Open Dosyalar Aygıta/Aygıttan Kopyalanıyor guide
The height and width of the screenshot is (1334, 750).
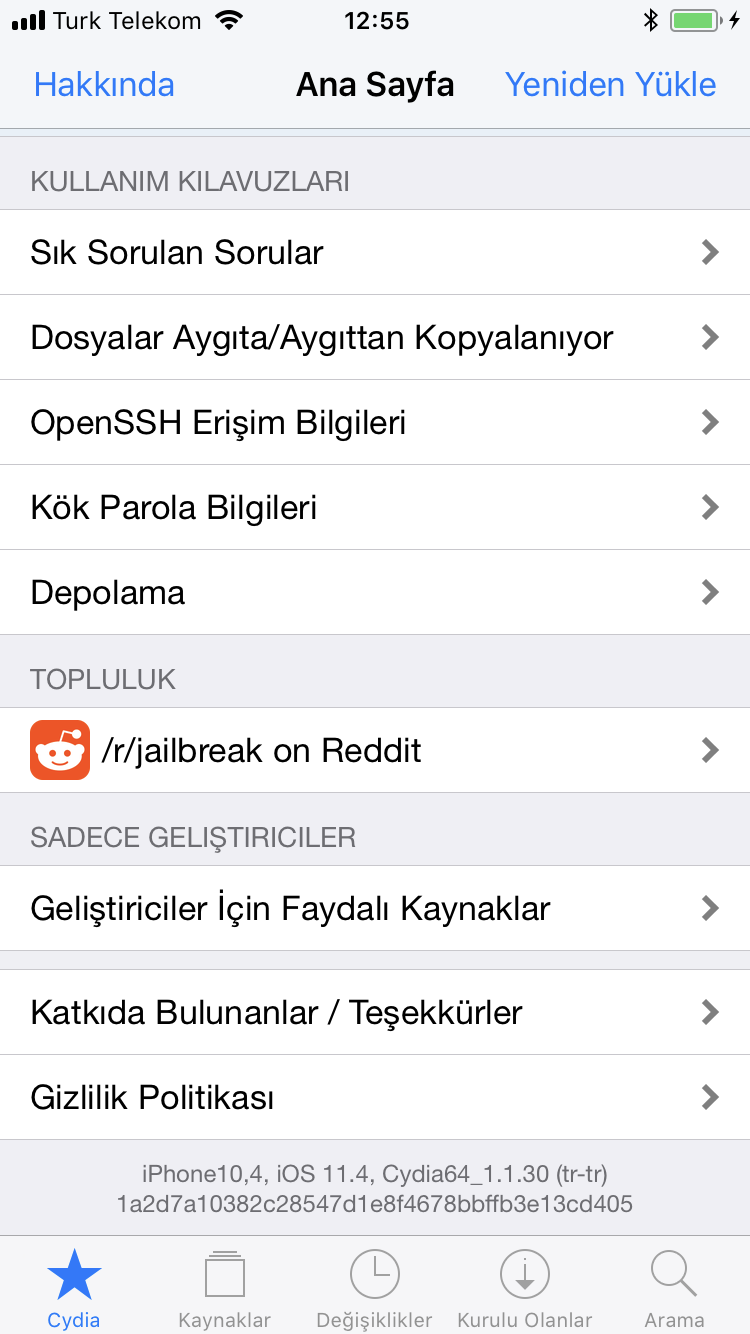pos(375,337)
